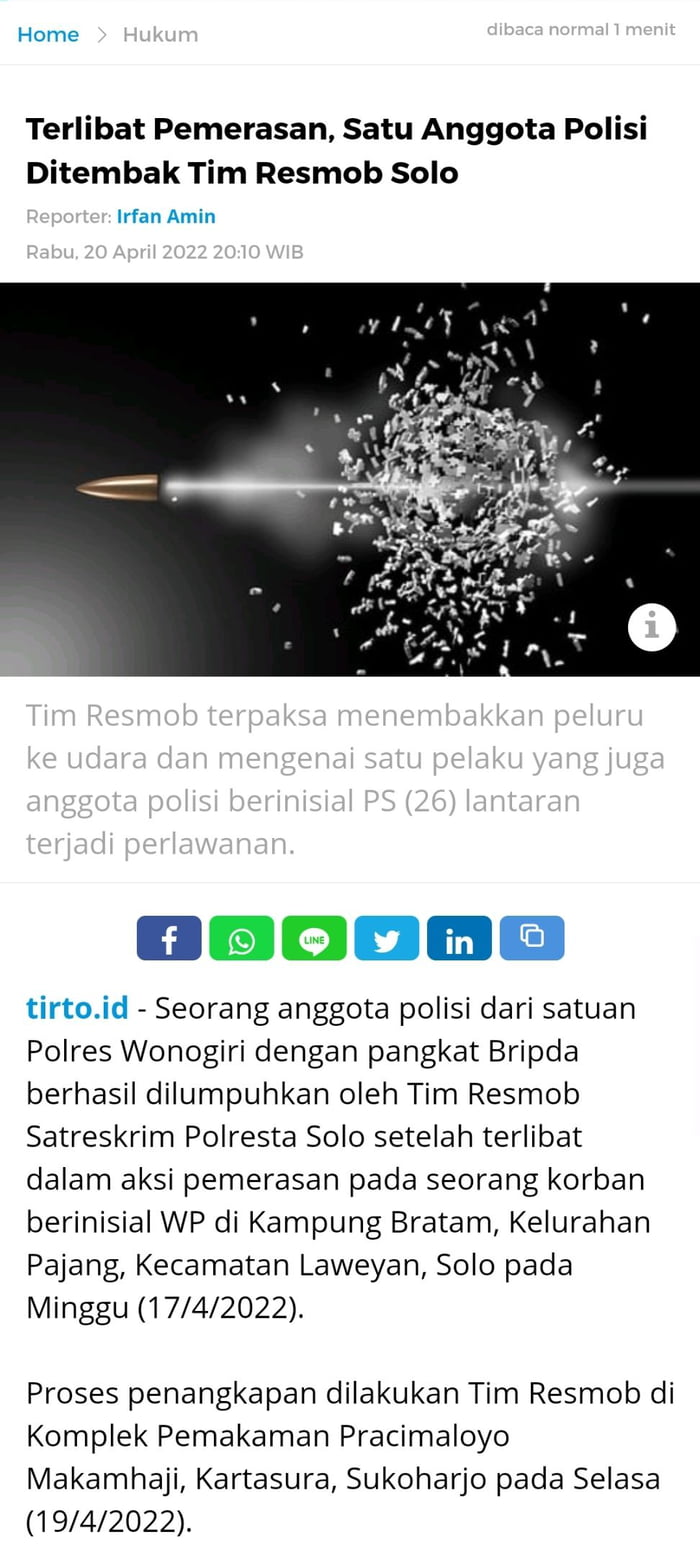The image size is (700, 1563).
Task: Share the article on LinkedIn
Action: [x=459, y=938]
